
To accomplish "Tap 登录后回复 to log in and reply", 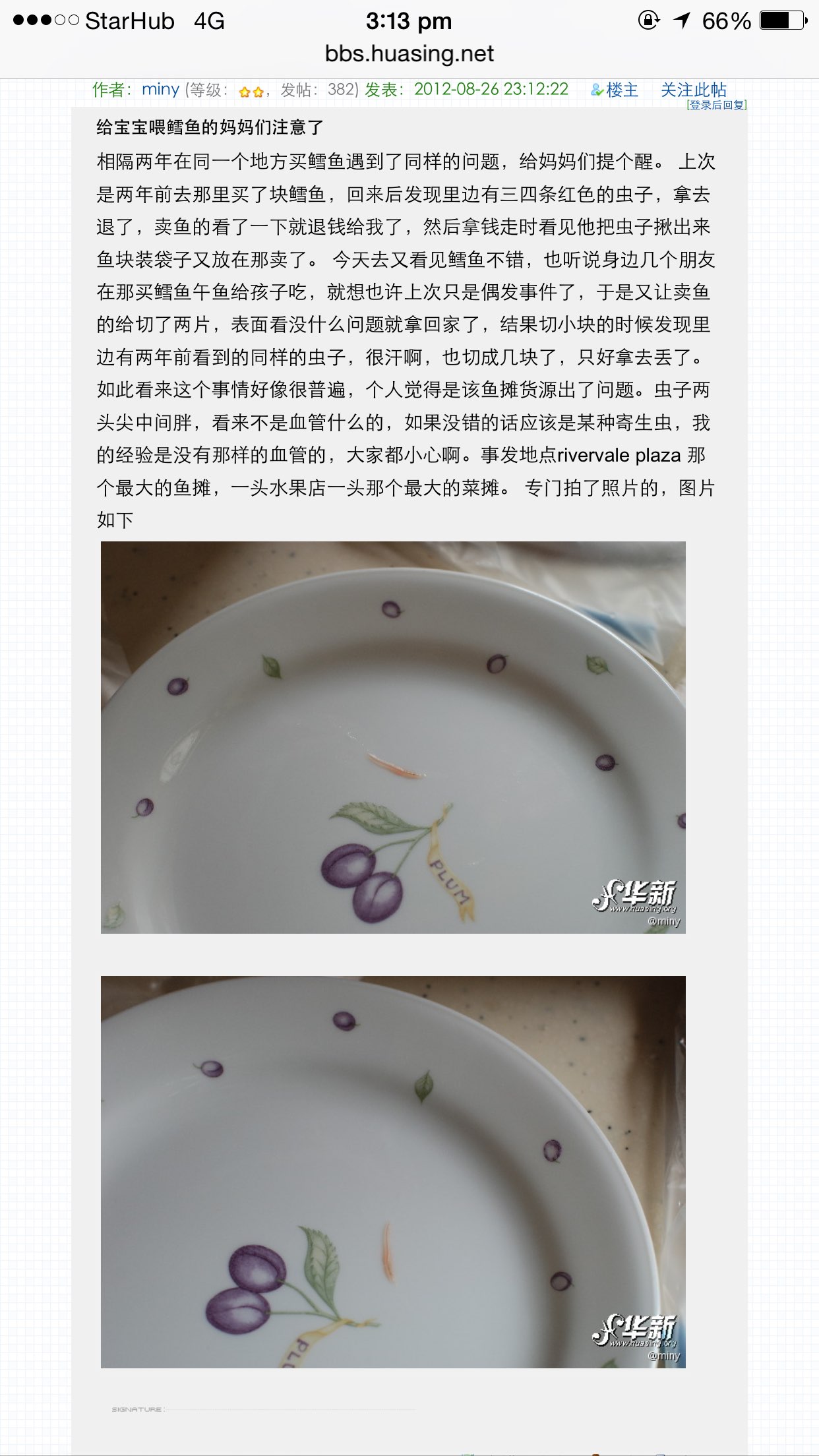I will click(716, 106).
